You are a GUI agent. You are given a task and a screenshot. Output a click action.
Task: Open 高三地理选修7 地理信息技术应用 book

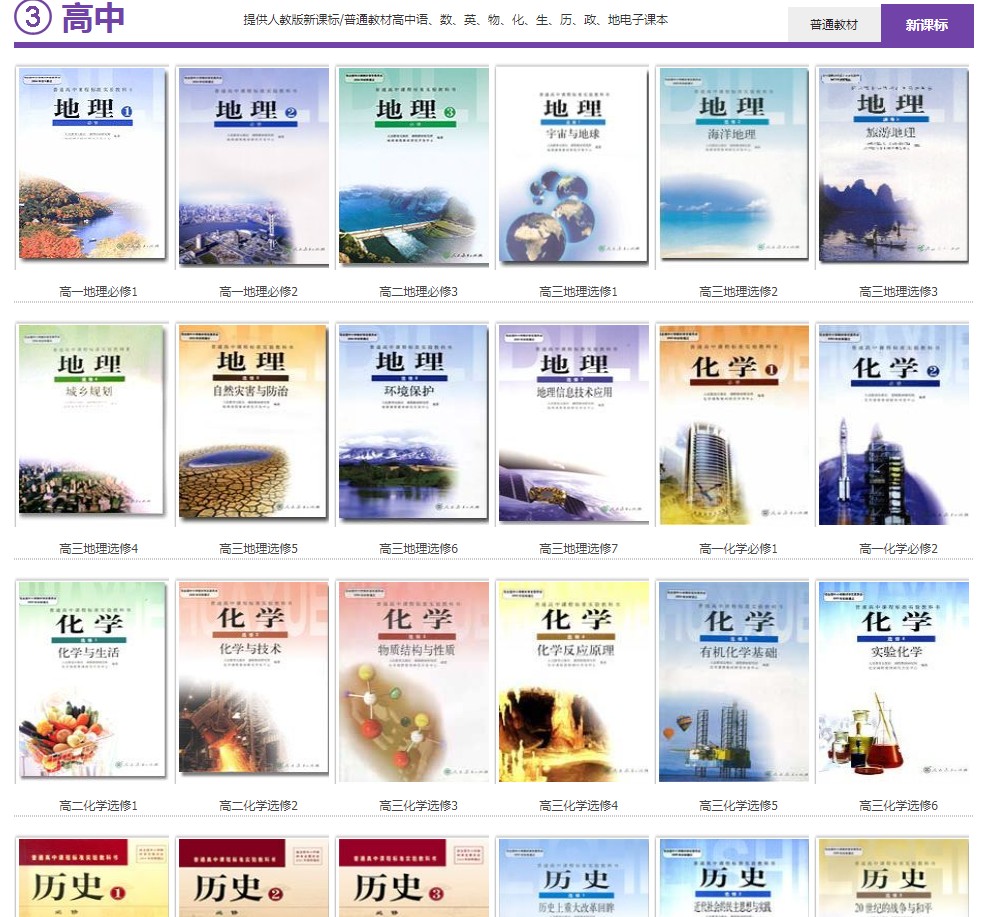(x=573, y=422)
